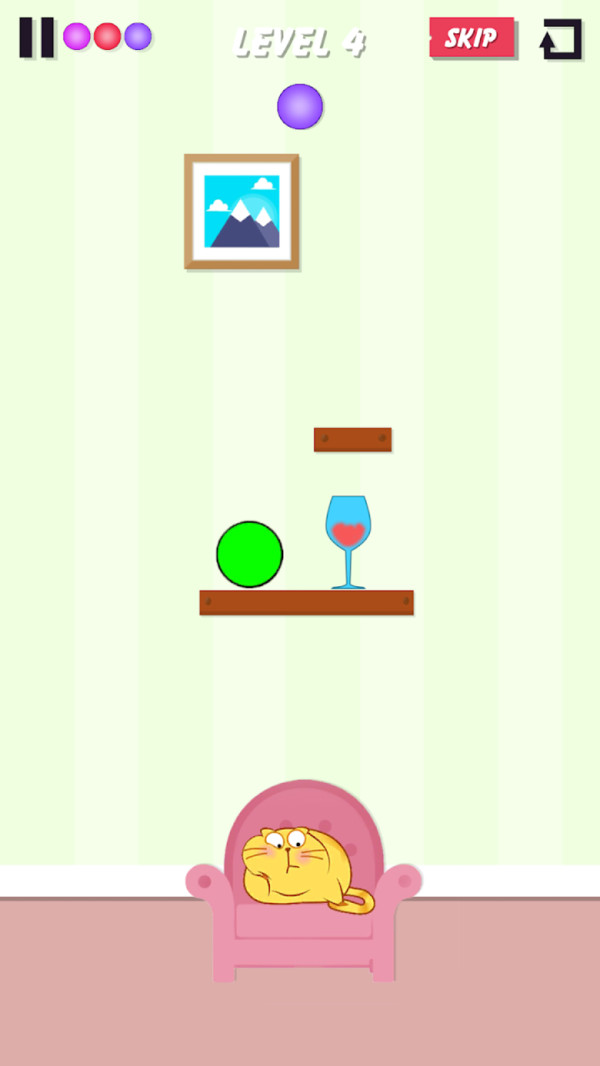Image resolution: width=600 pixels, height=1066 pixels.
Task: Restart the level
Action: pos(561,39)
